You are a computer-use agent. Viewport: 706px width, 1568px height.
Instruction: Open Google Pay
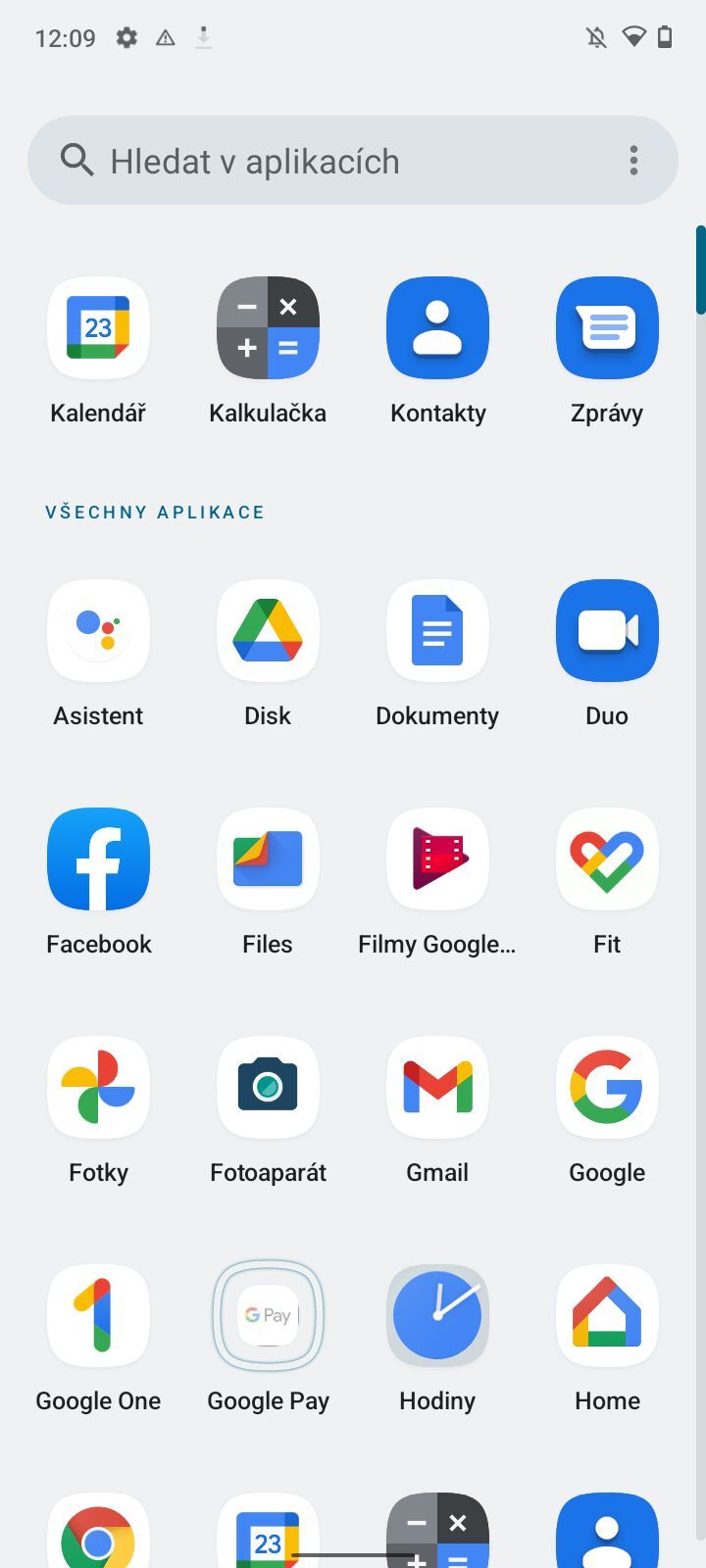(x=268, y=1316)
